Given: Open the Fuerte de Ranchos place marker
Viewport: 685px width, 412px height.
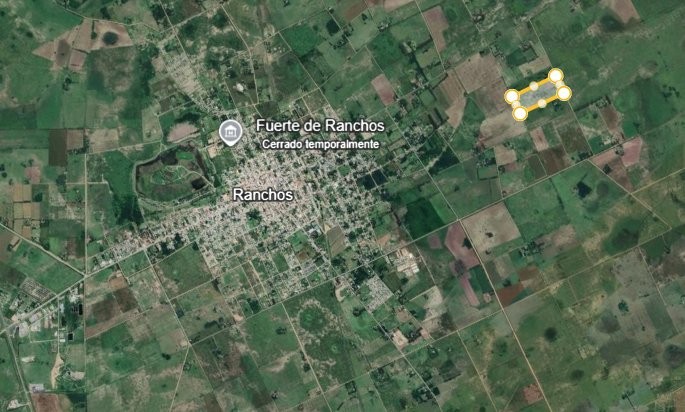Looking at the screenshot, I should 229,131.
